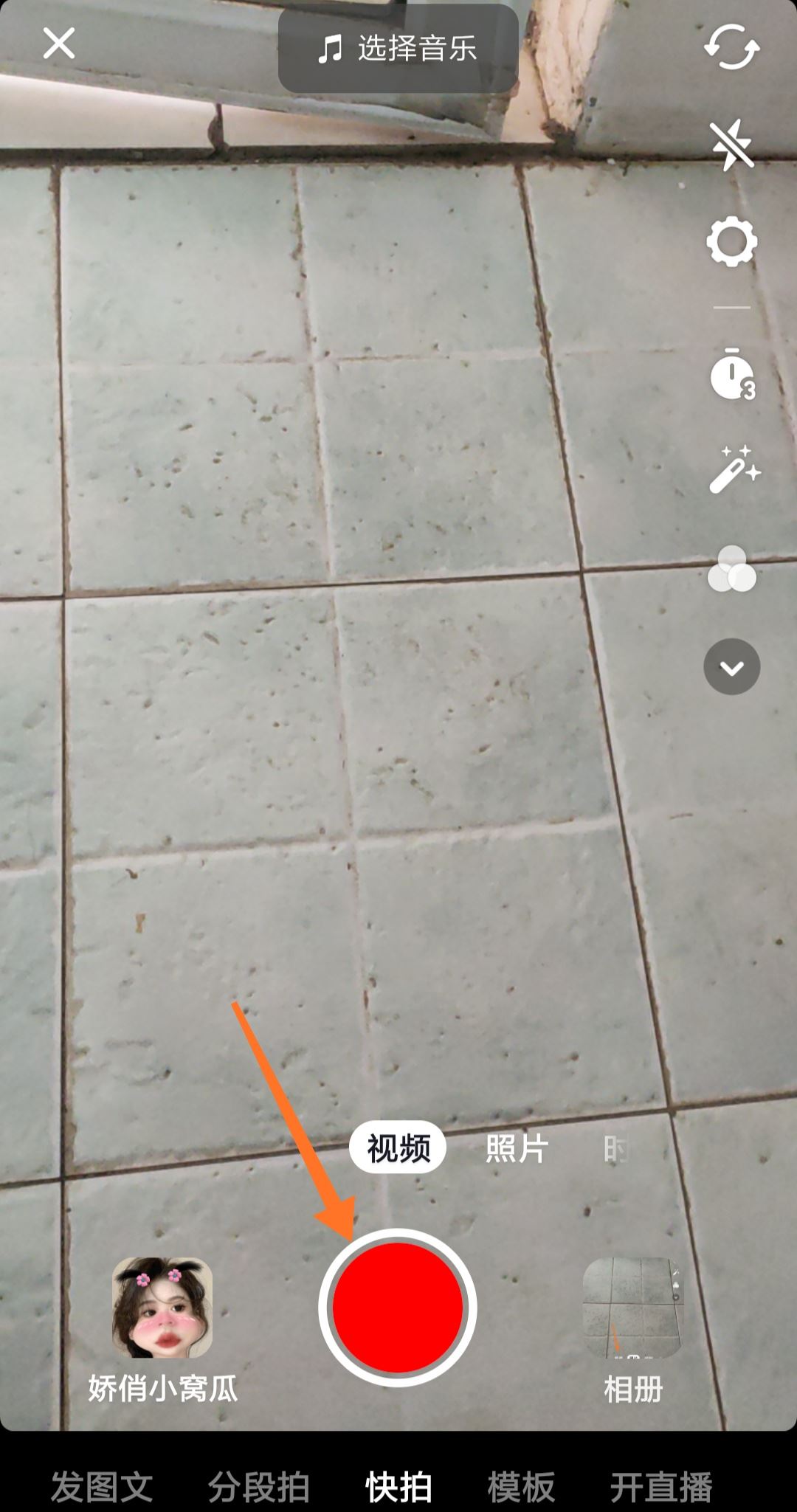The height and width of the screenshot is (1512, 797).
Task: Open the filters icon
Action: tap(731, 570)
